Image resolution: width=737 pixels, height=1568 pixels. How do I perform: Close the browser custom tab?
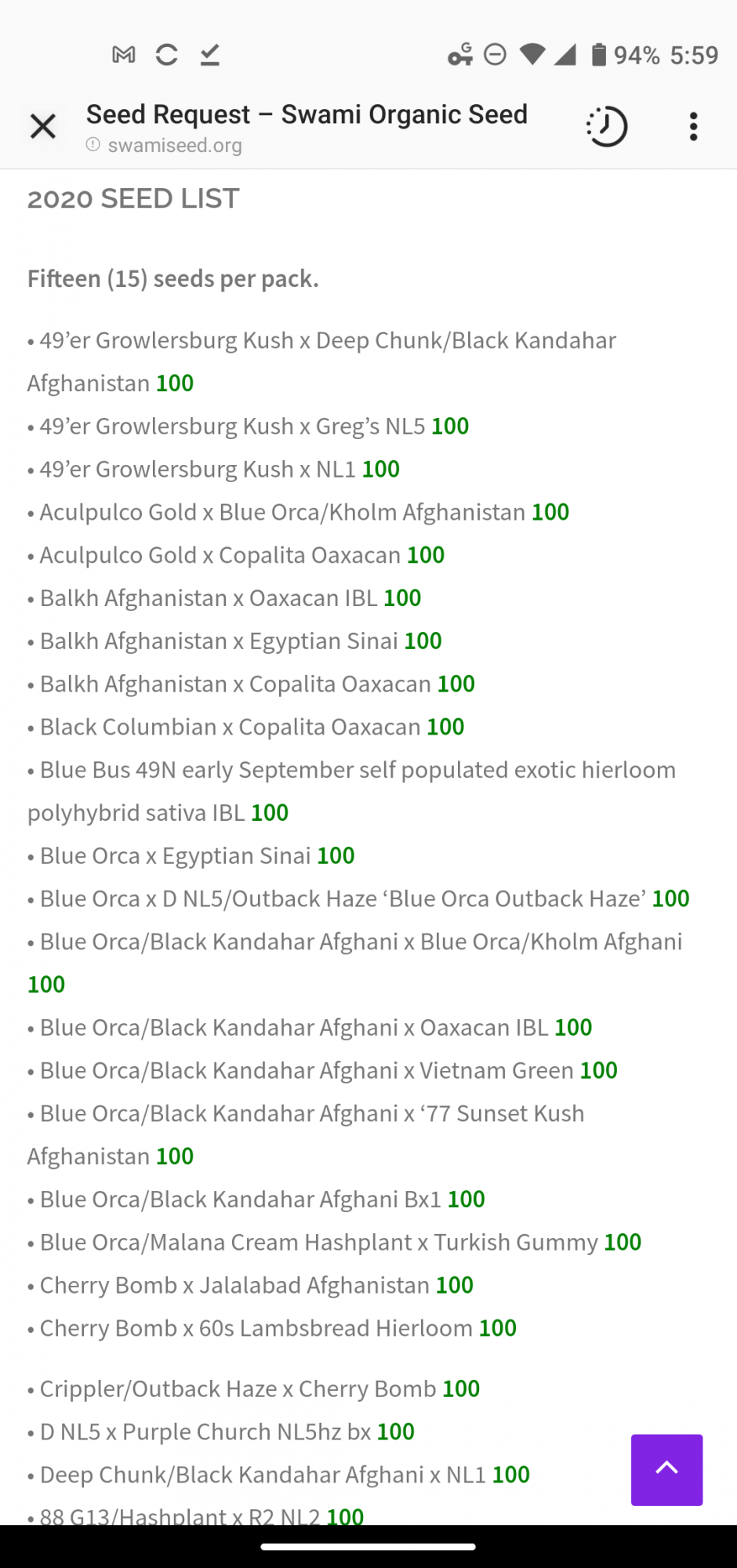click(x=43, y=126)
